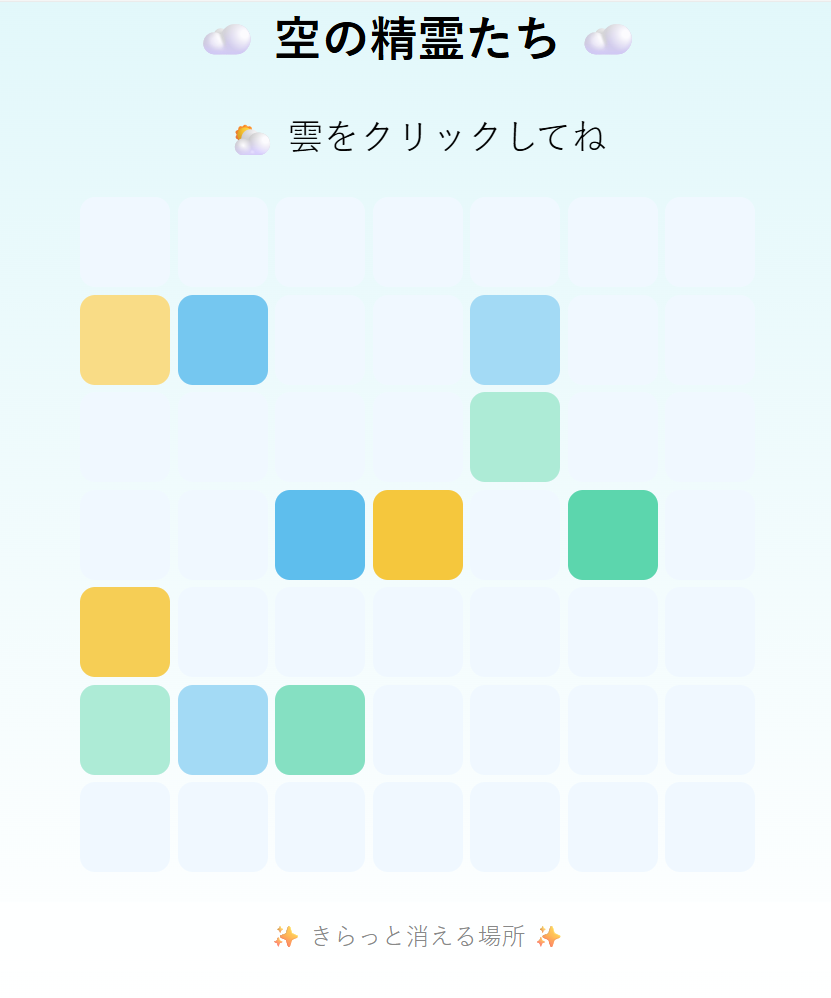This screenshot has height=998, width=831.
Task: Select the sky-blue tile next to the pale yellow tile
Action: coord(223,340)
